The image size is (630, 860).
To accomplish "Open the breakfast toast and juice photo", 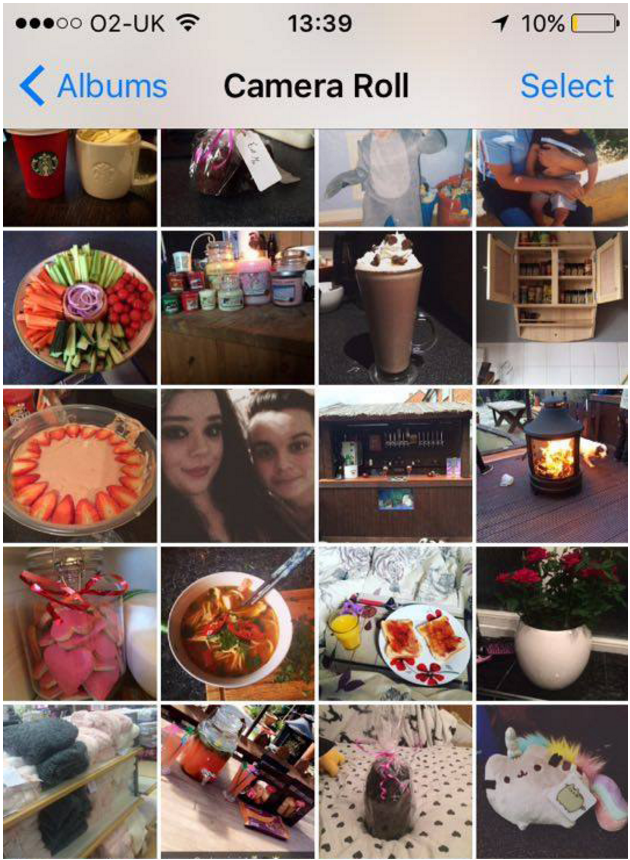I will (x=394, y=622).
